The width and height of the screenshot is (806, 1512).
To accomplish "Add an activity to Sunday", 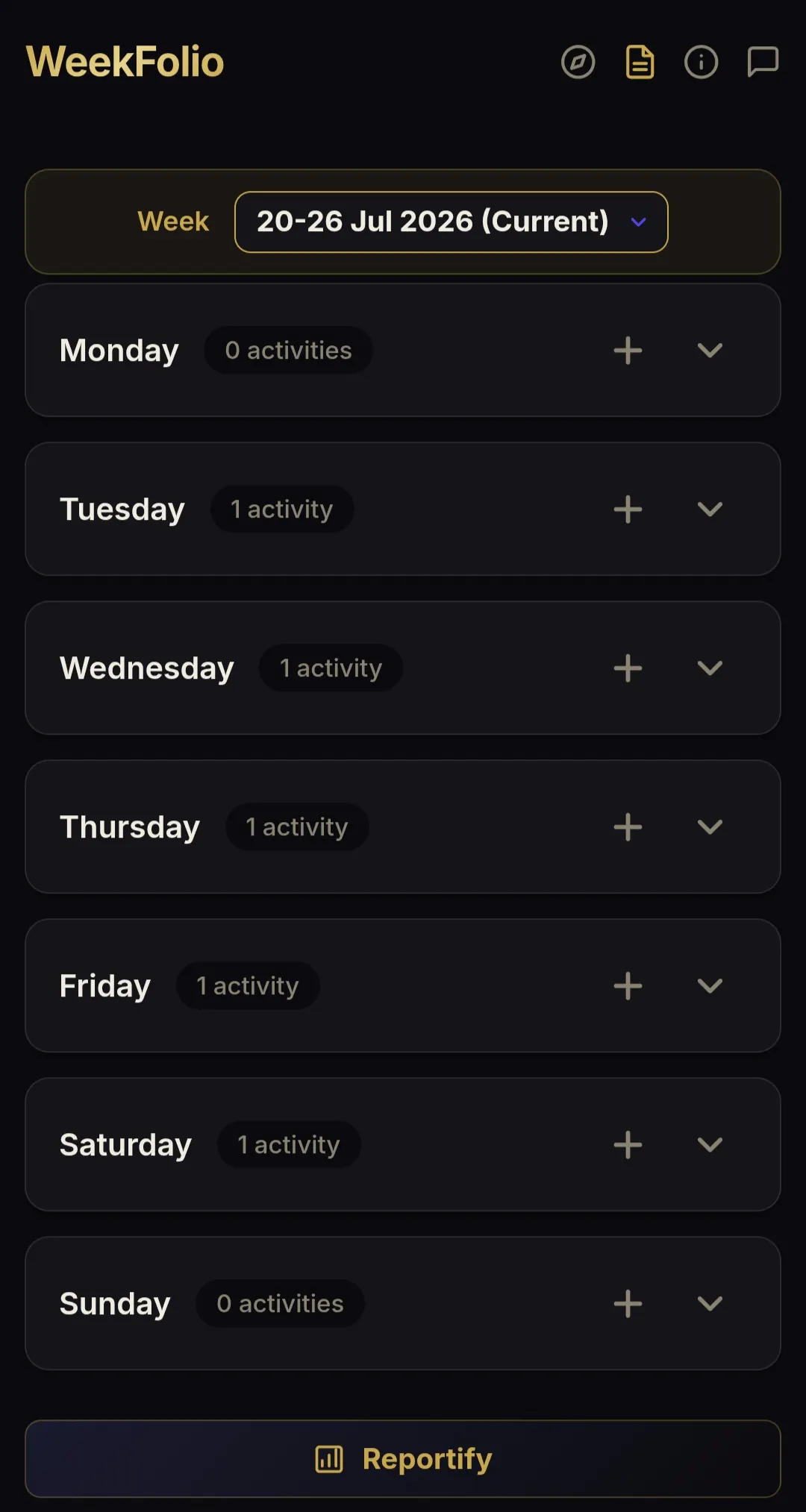I will coord(628,1303).
